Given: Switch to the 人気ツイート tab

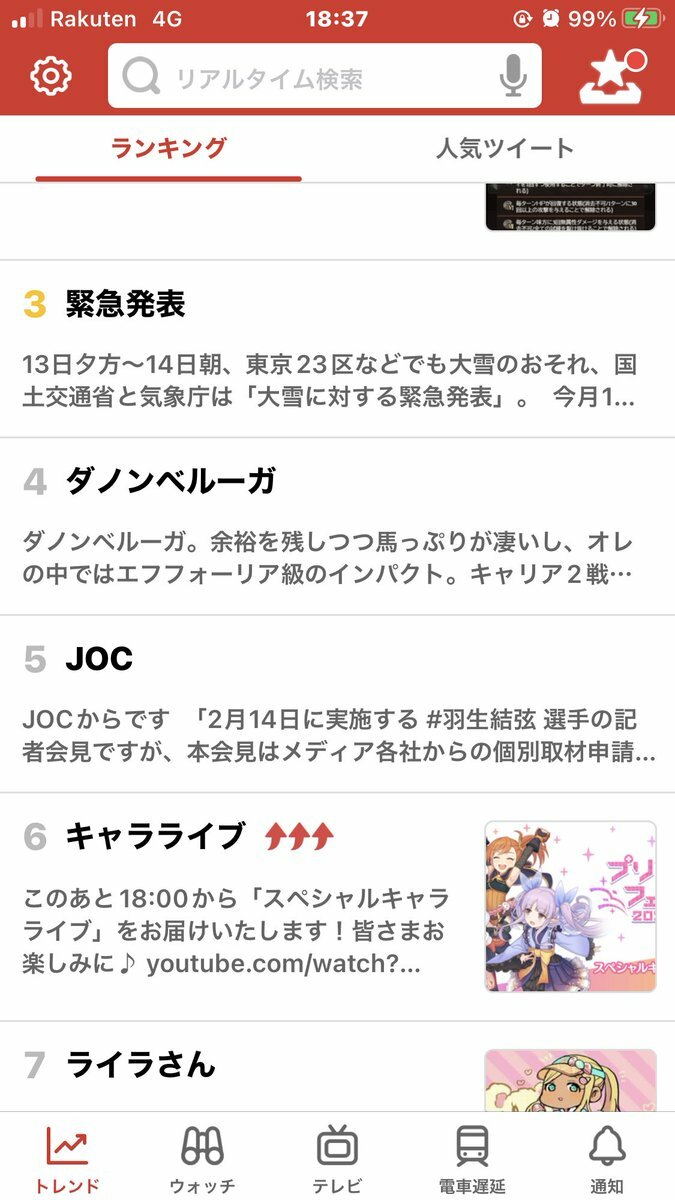Looking at the screenshot, I should [505, 149].
